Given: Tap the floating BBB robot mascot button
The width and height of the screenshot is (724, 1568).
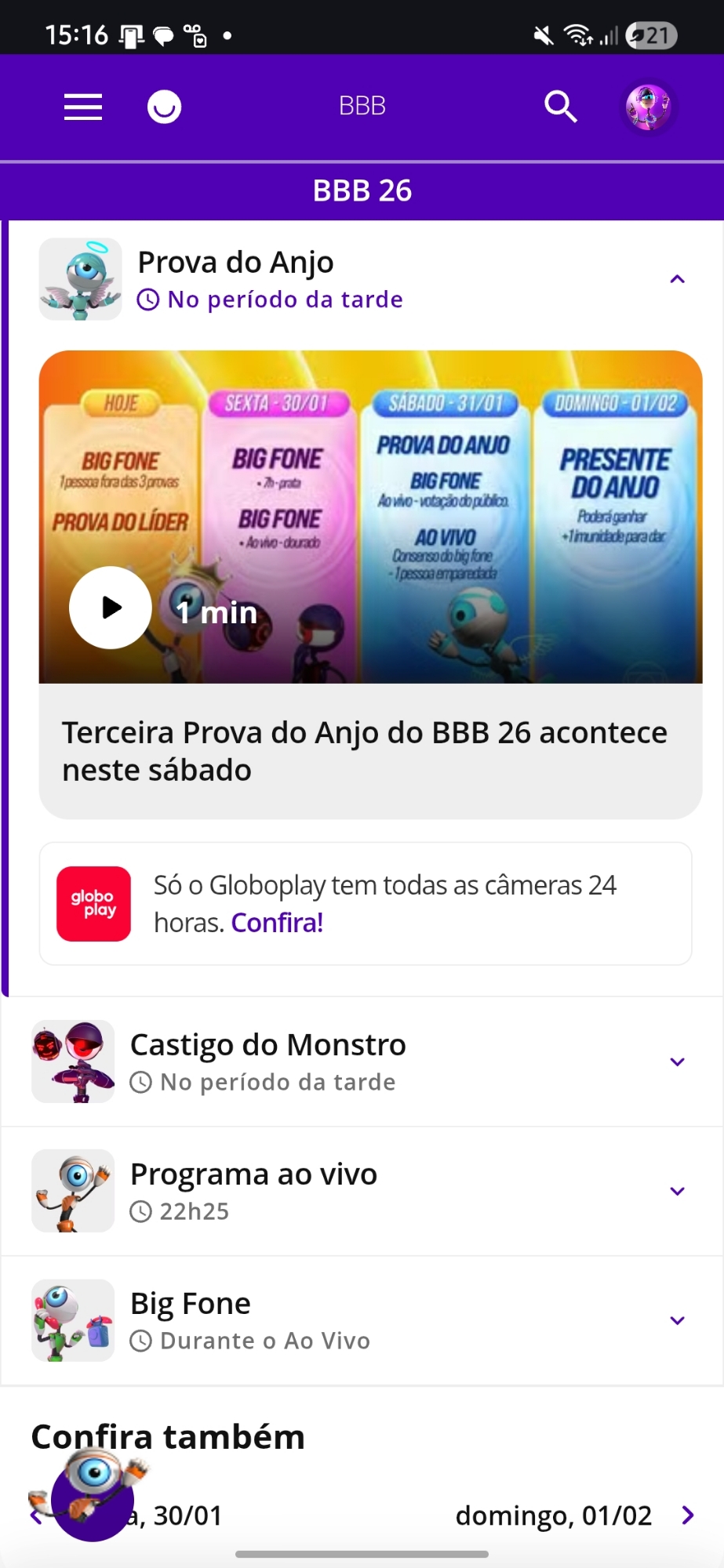Looking at the screenshot, I should pyautogui.click(x=92, y=1497).
